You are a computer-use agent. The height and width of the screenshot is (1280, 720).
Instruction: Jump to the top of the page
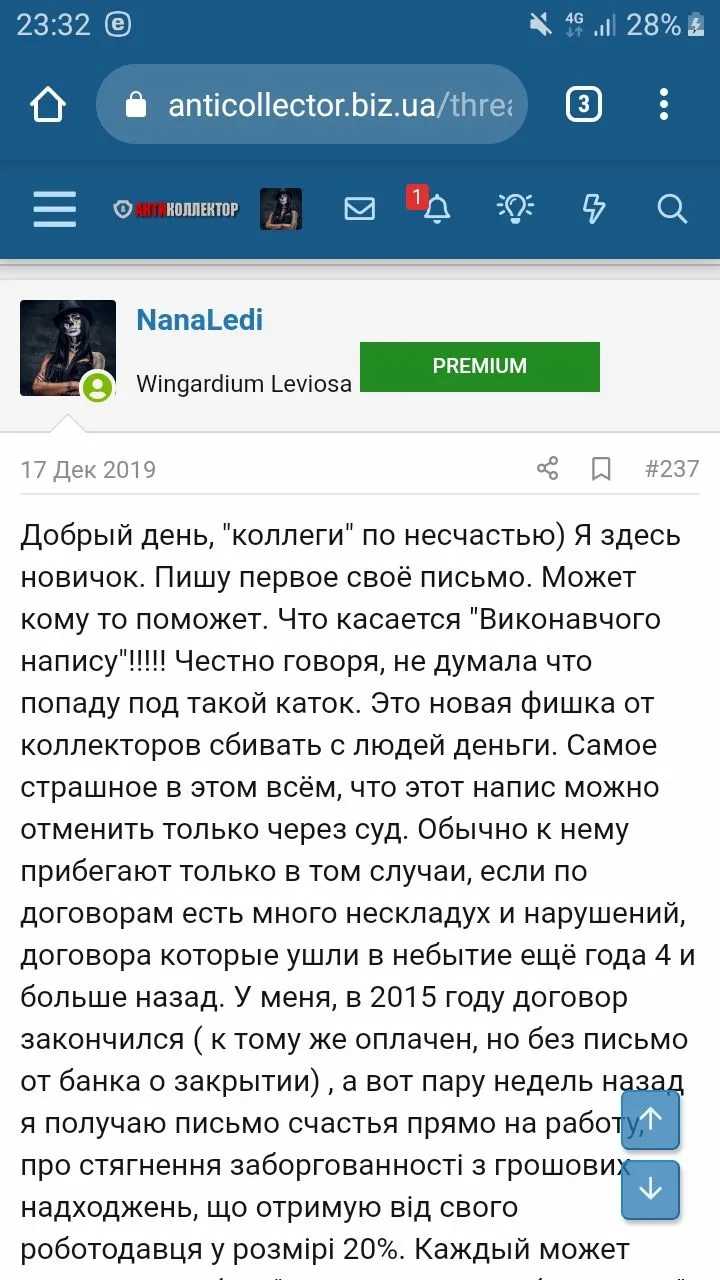650,1119
